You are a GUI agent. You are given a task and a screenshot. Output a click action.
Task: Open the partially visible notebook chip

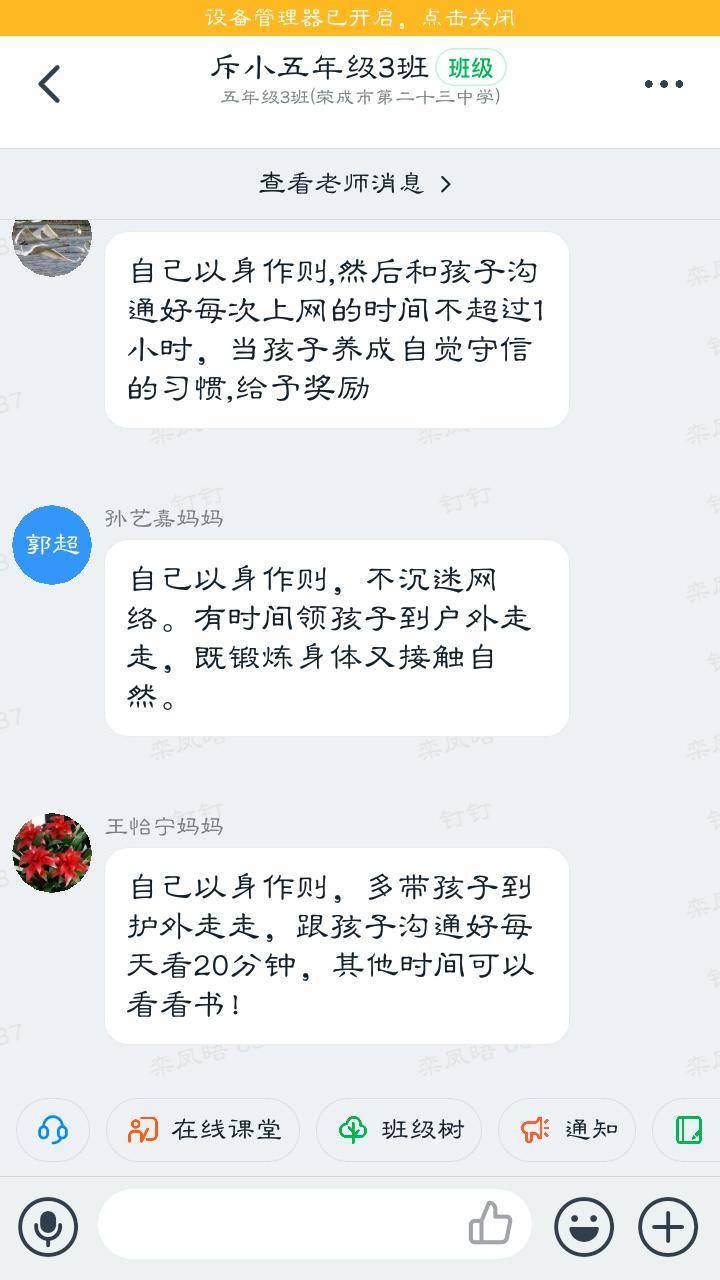point(689,1130)
